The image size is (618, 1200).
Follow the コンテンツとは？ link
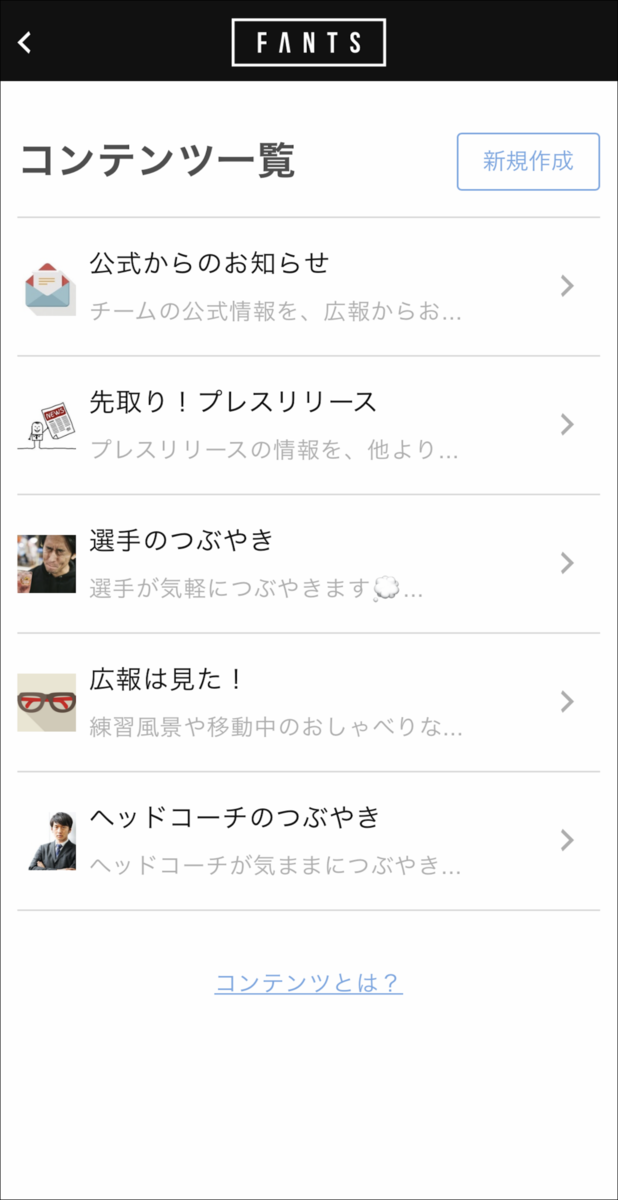click(308, 983)
